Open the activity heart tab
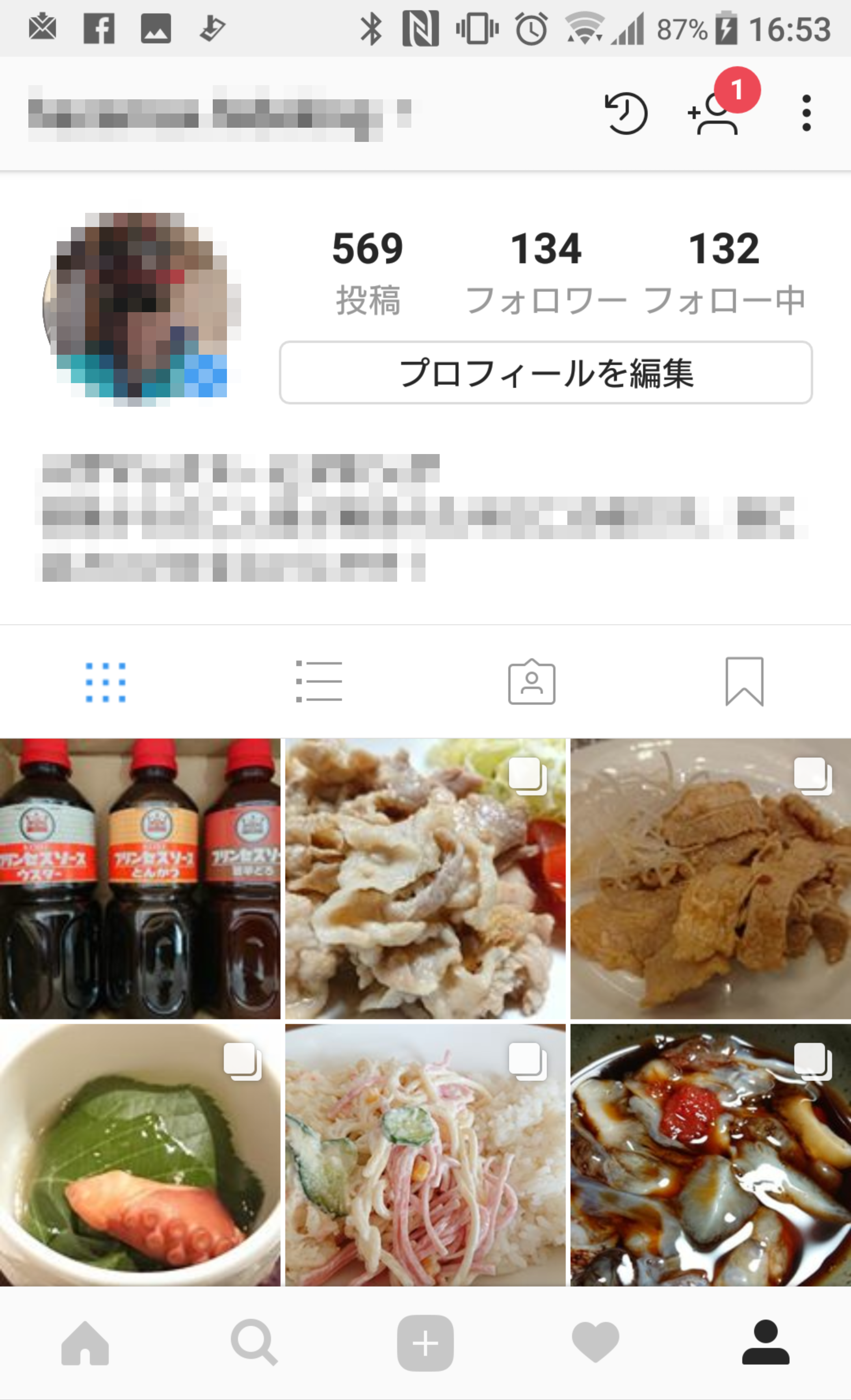Viewport: 851px width, 1400px height. pyautogui.click(x=595, y=1343)
